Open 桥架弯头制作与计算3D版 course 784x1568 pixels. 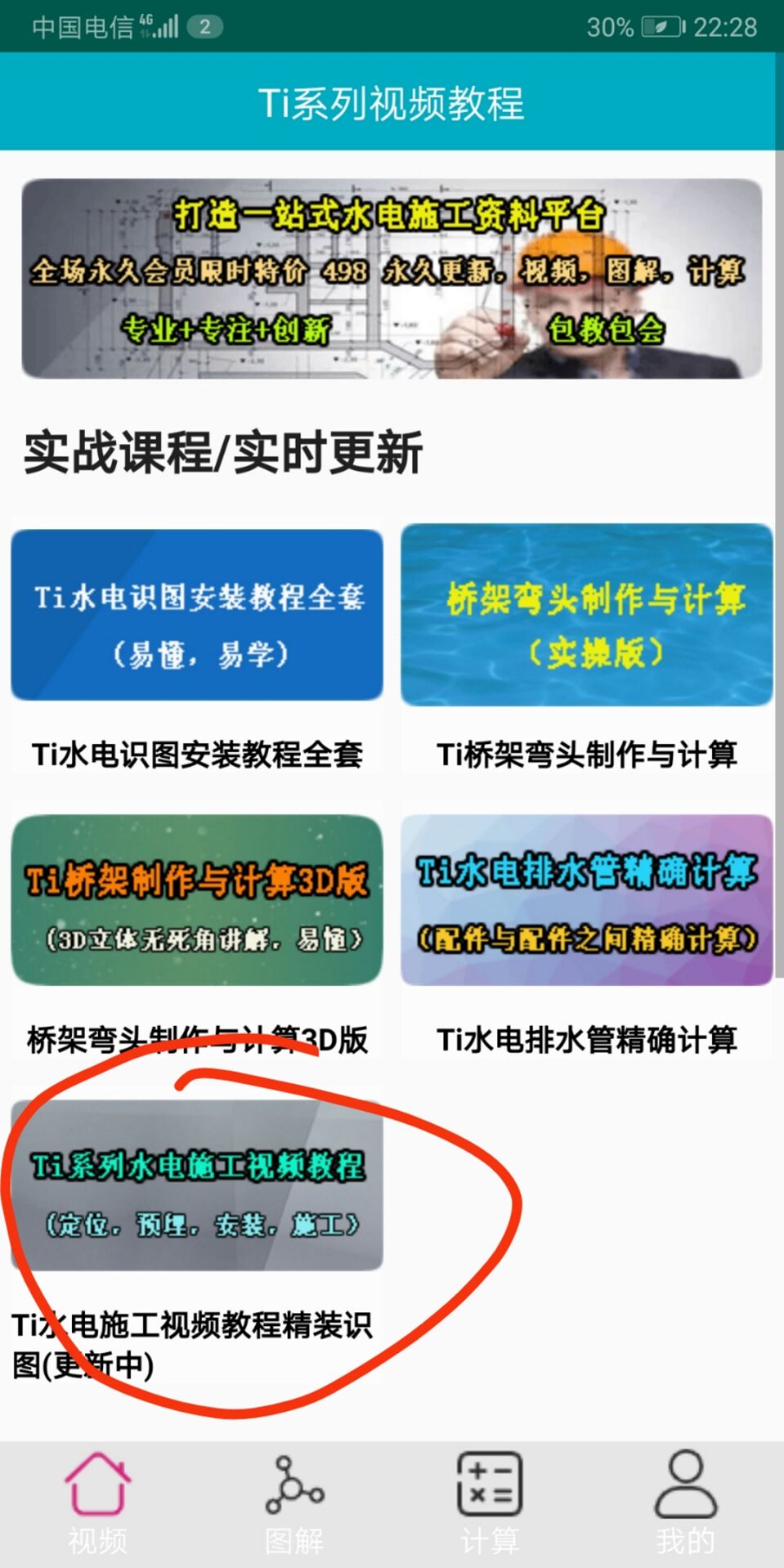197,900
